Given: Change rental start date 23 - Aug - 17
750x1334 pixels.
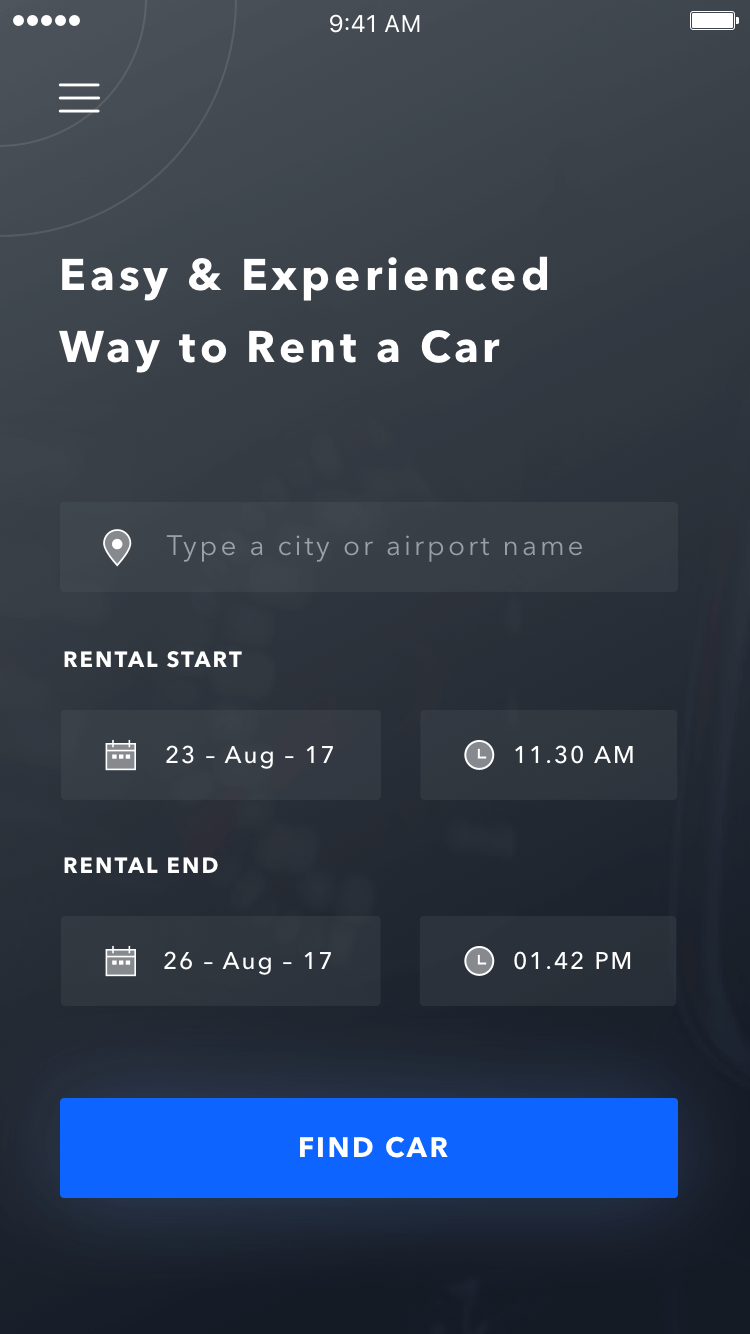Looking at the screenshot, I should coord(221,755).
